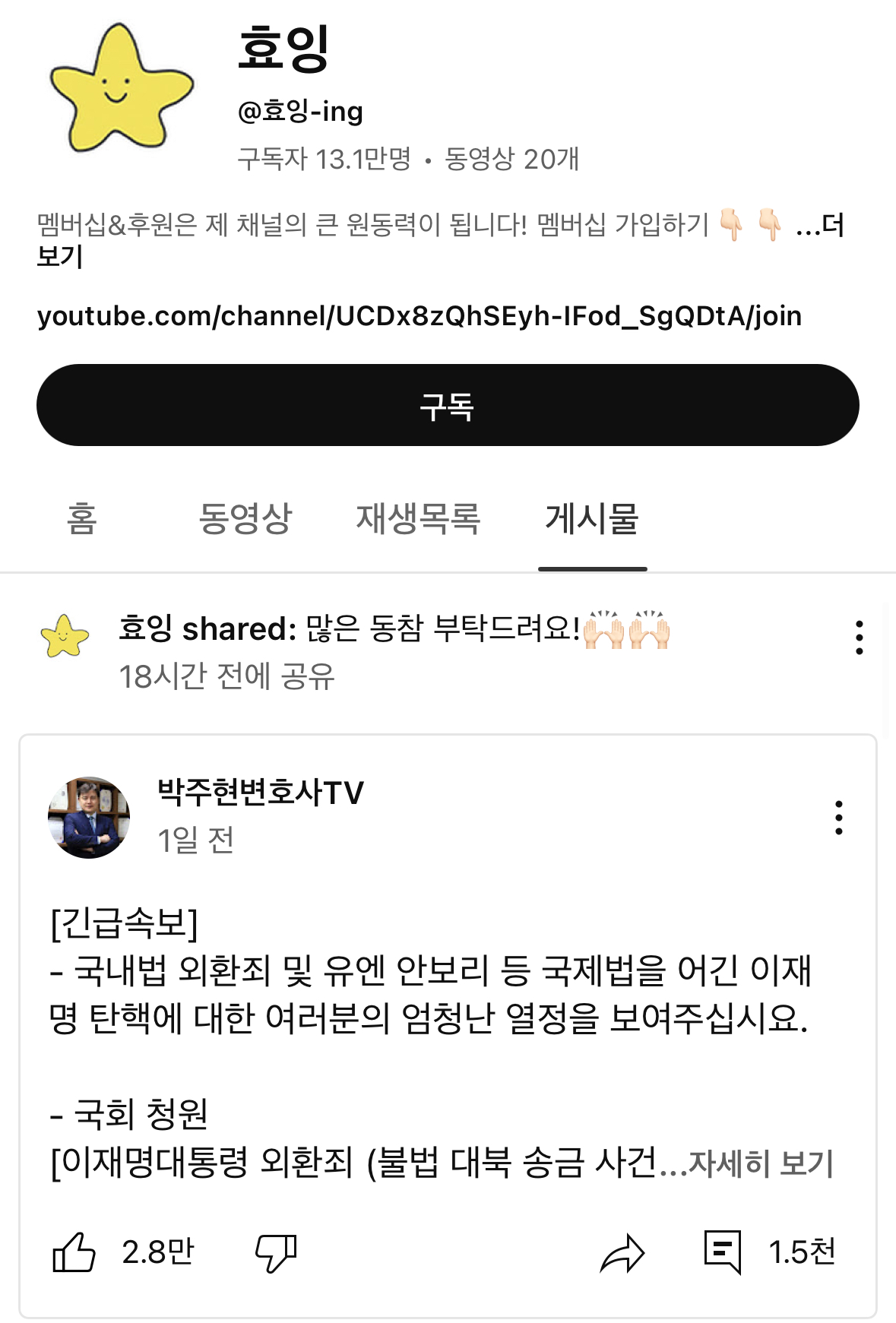Open overflow menu on 박주현변호사TV post
This screenshot has height=1323, width=896.
coord(839,818)
